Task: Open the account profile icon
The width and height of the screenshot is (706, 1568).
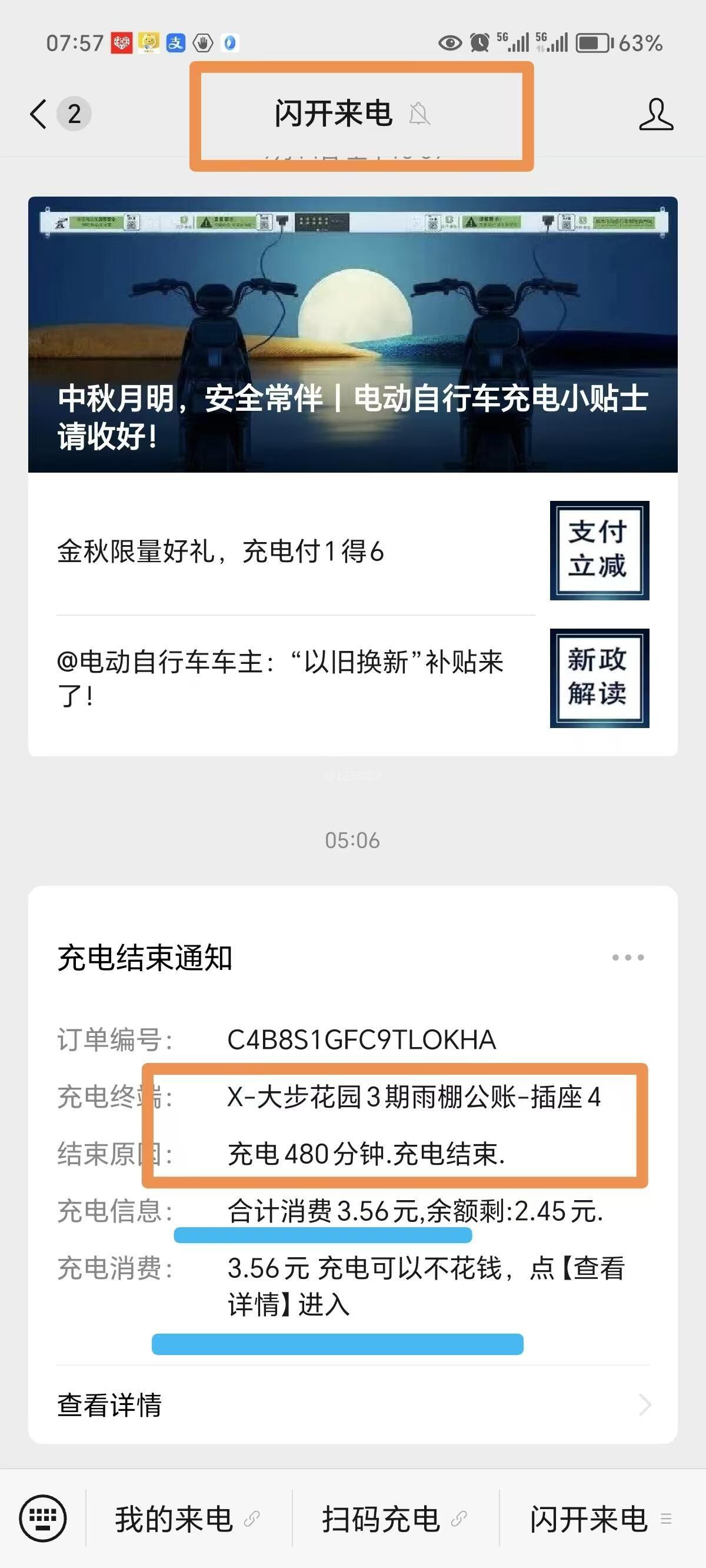Action: [x=655, y=114]
